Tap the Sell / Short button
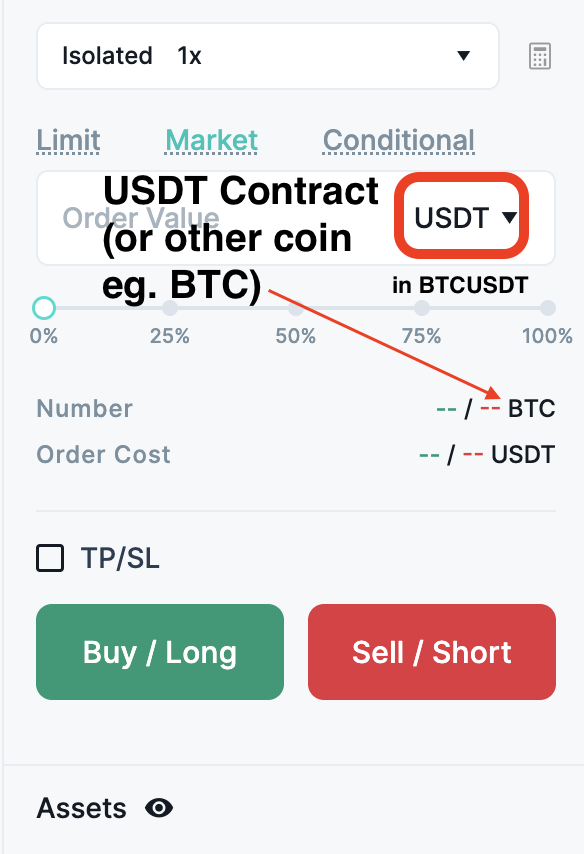The width and height of the screenshot is (584, 854). [431, 651]
